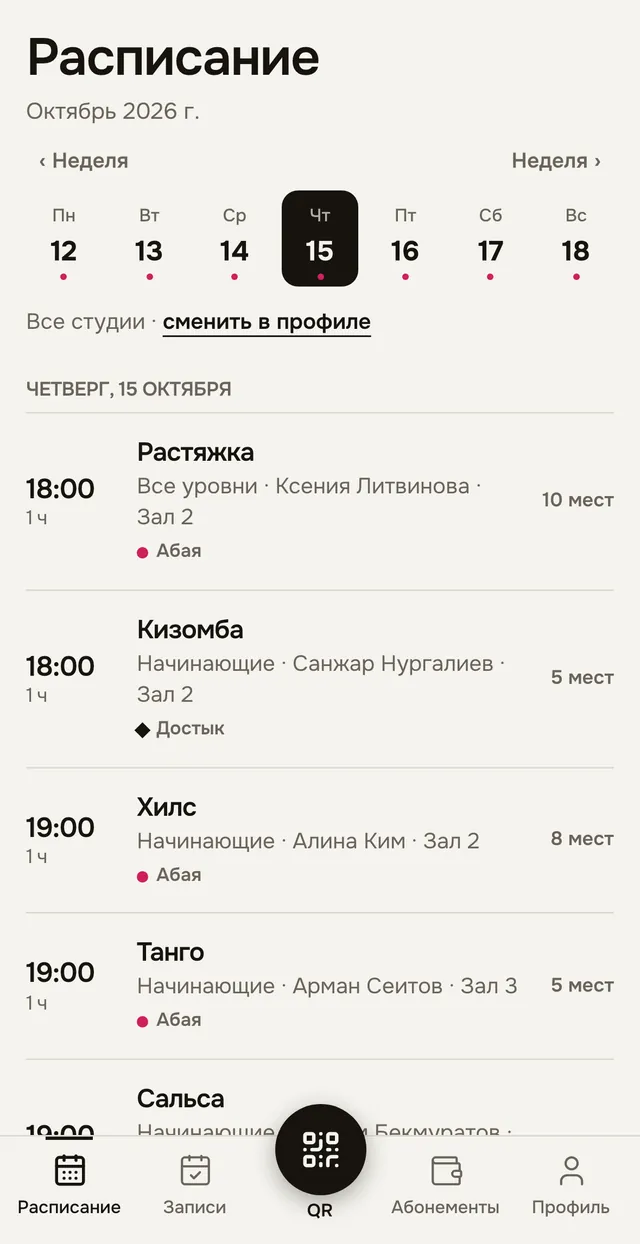This screenshot has height=1244, width=640.
Task: Tap the Расписание tab
Action: coord(69,1185)
